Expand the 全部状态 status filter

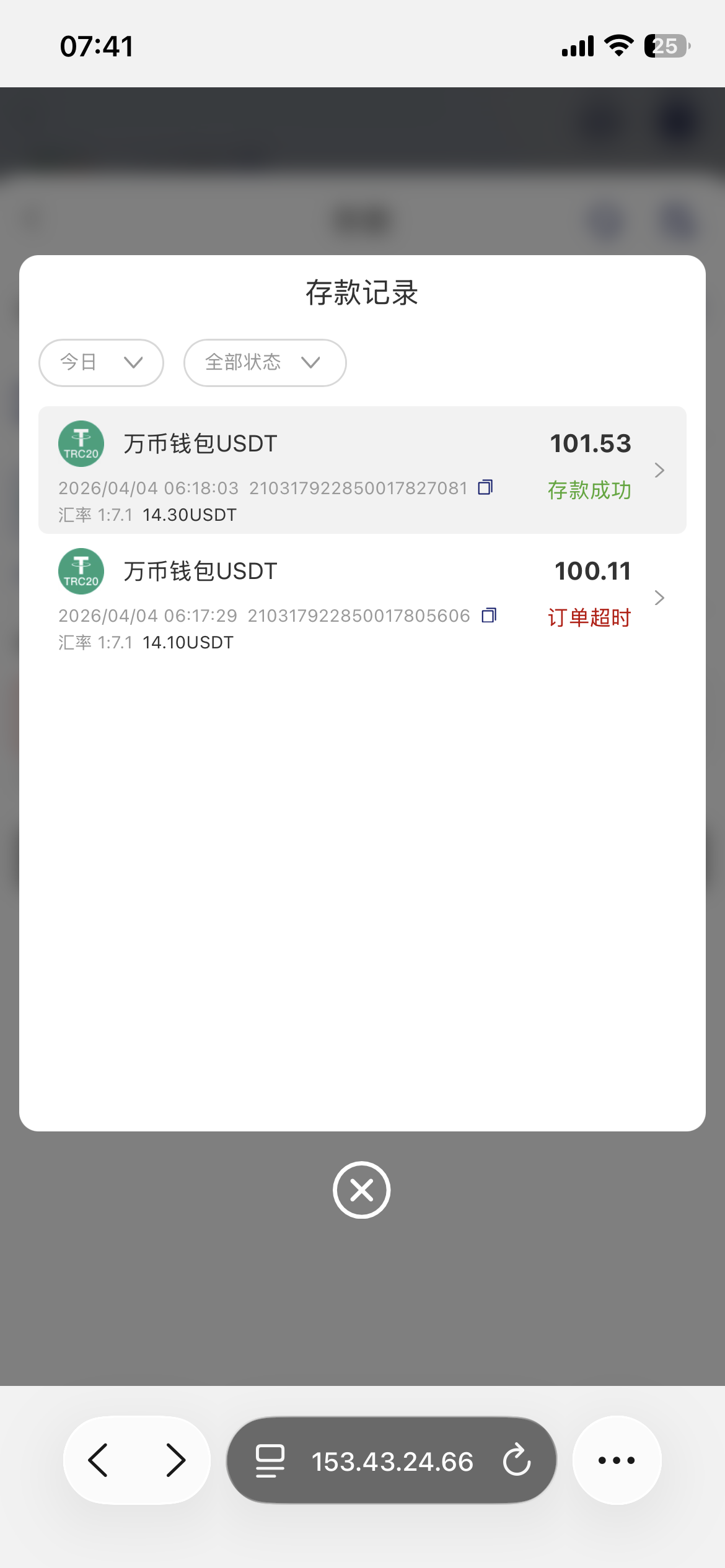click(265, 362)
